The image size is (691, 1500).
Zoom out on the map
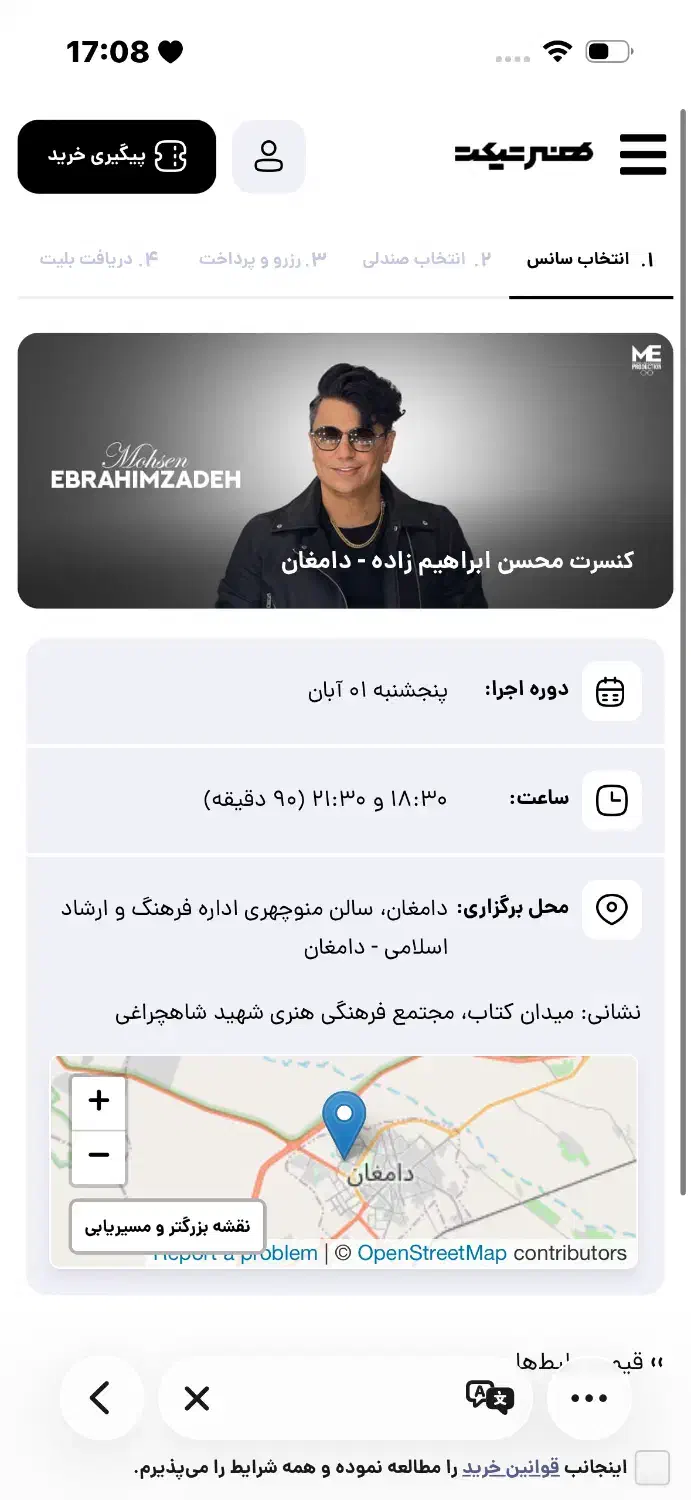coord(99,1156)
